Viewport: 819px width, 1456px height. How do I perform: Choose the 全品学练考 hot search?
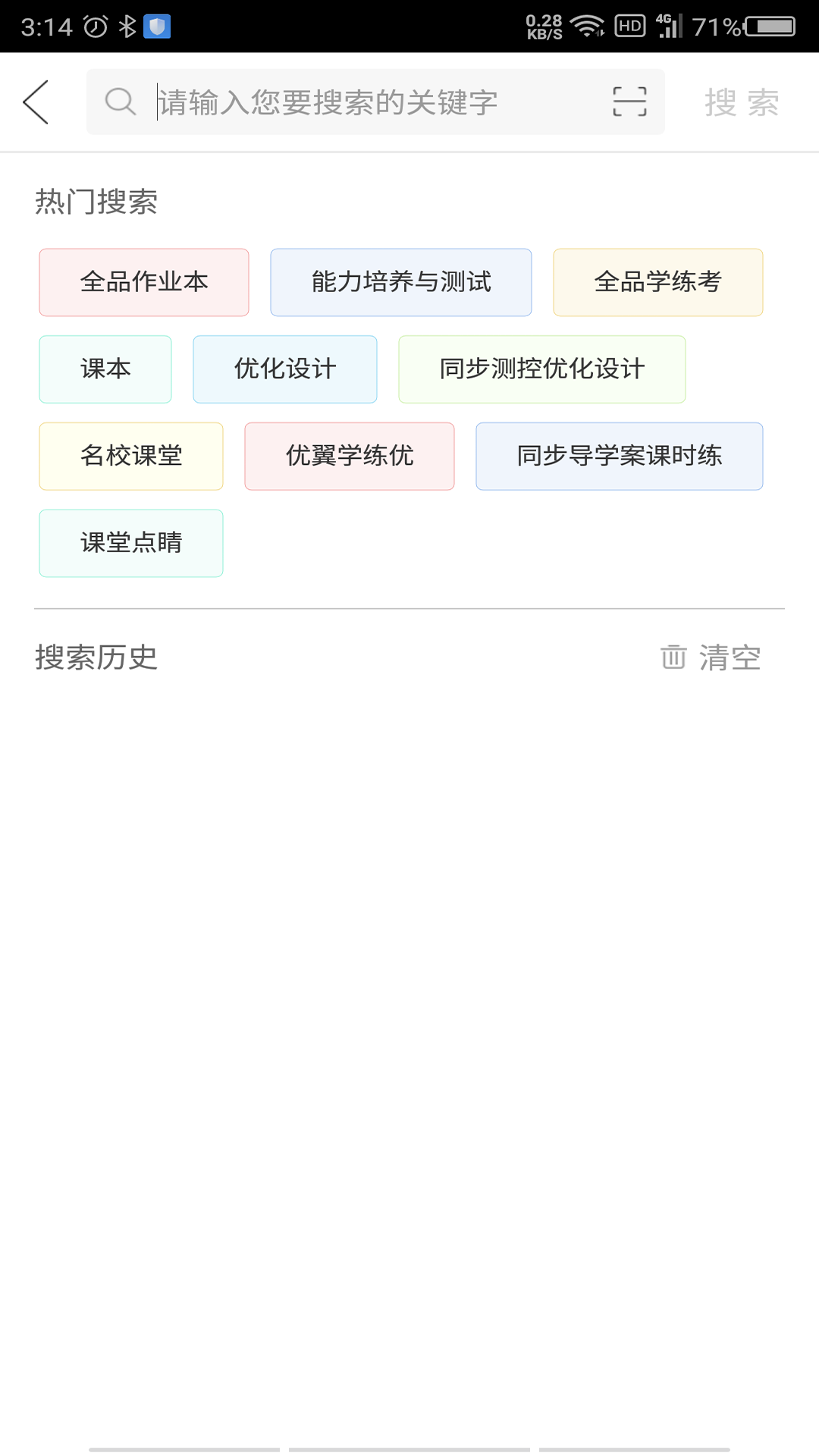coord(658,282)
